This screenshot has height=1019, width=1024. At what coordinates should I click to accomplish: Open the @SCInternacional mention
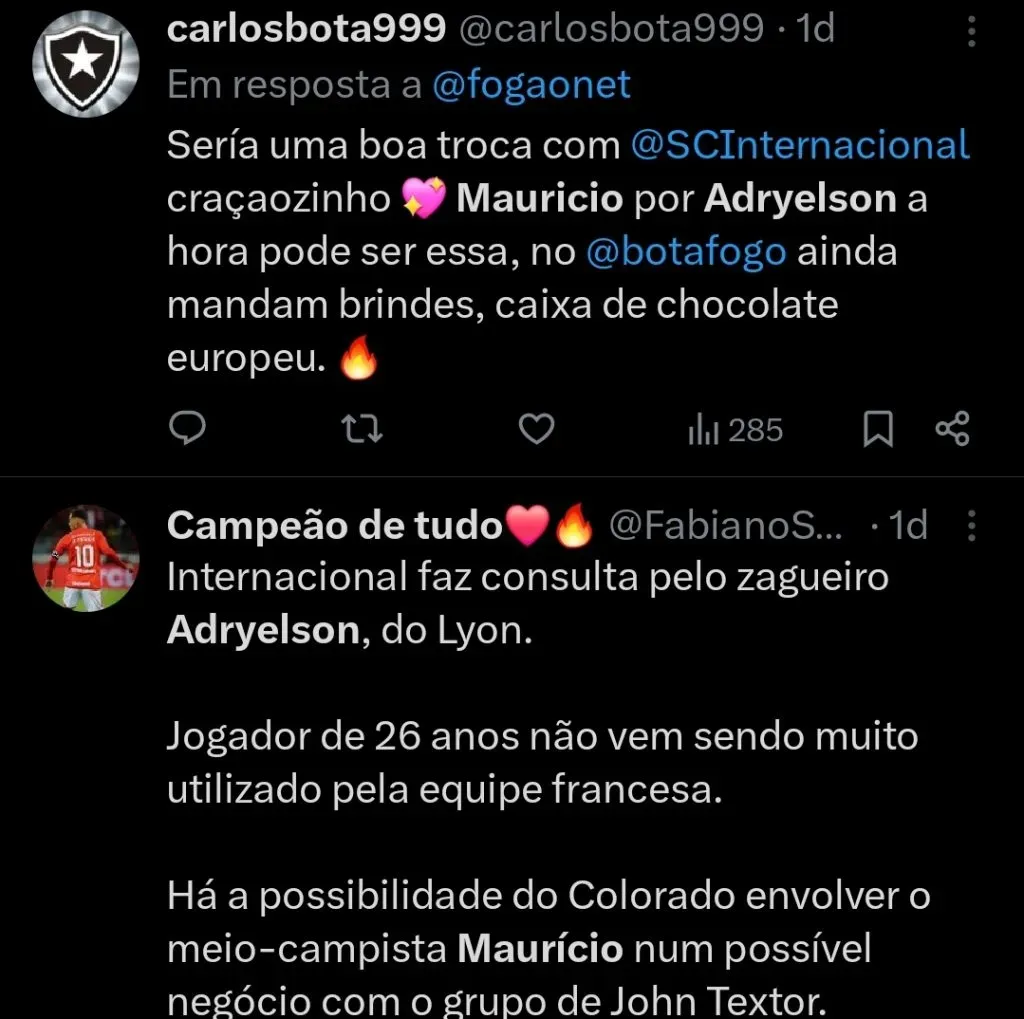pyautogui.click(x=800, y=145)
